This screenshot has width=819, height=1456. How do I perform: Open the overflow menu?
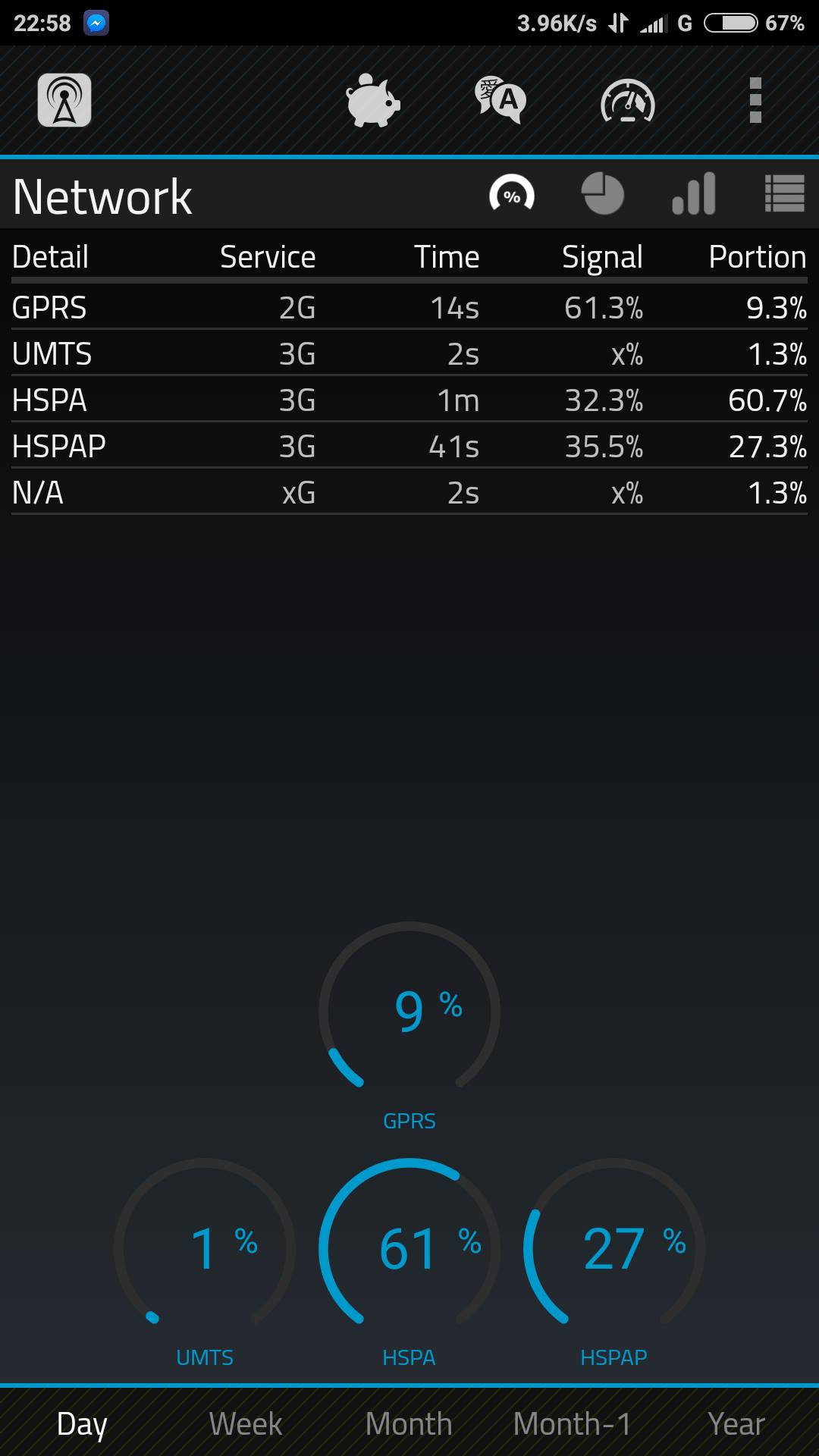tap(755, 100)
